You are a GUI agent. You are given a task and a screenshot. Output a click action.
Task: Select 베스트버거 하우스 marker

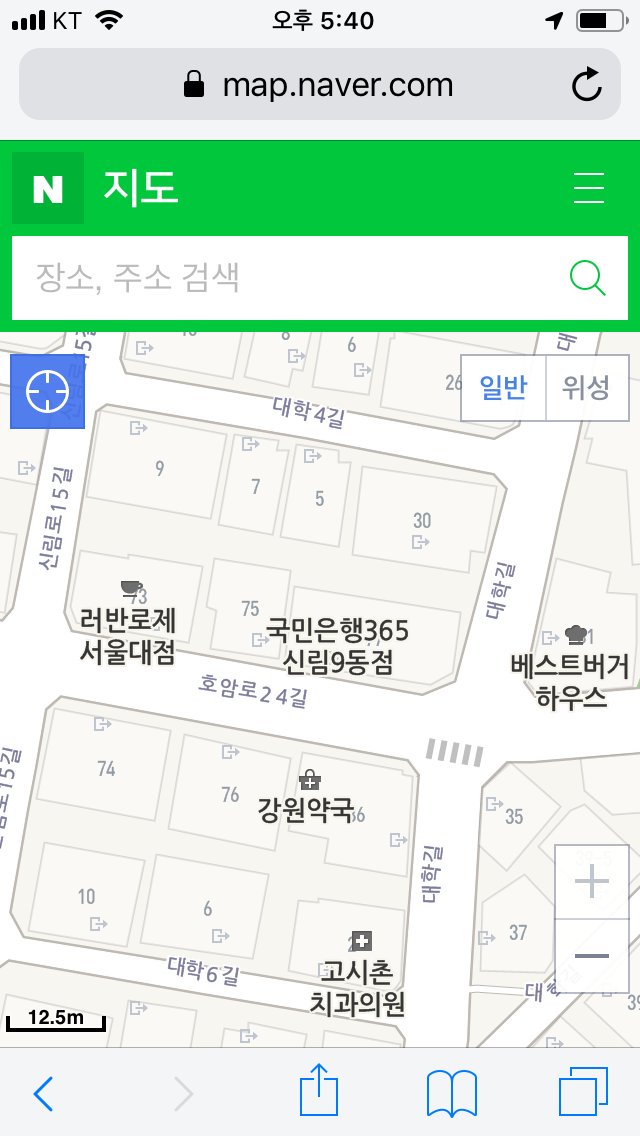(x=570, y=669)
